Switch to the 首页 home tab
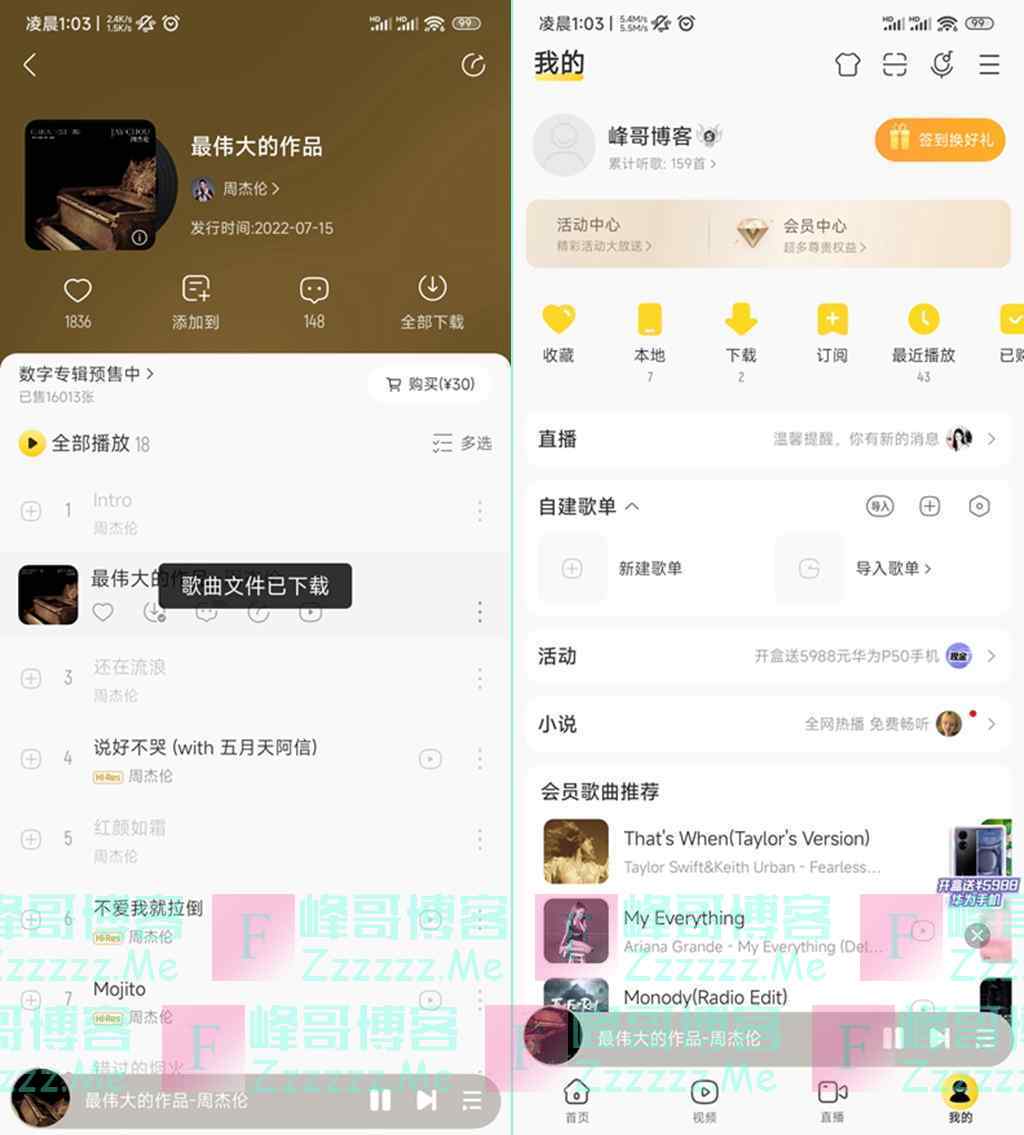The height and width of the screenshot is (1135, 1024). click(577, 1101)
